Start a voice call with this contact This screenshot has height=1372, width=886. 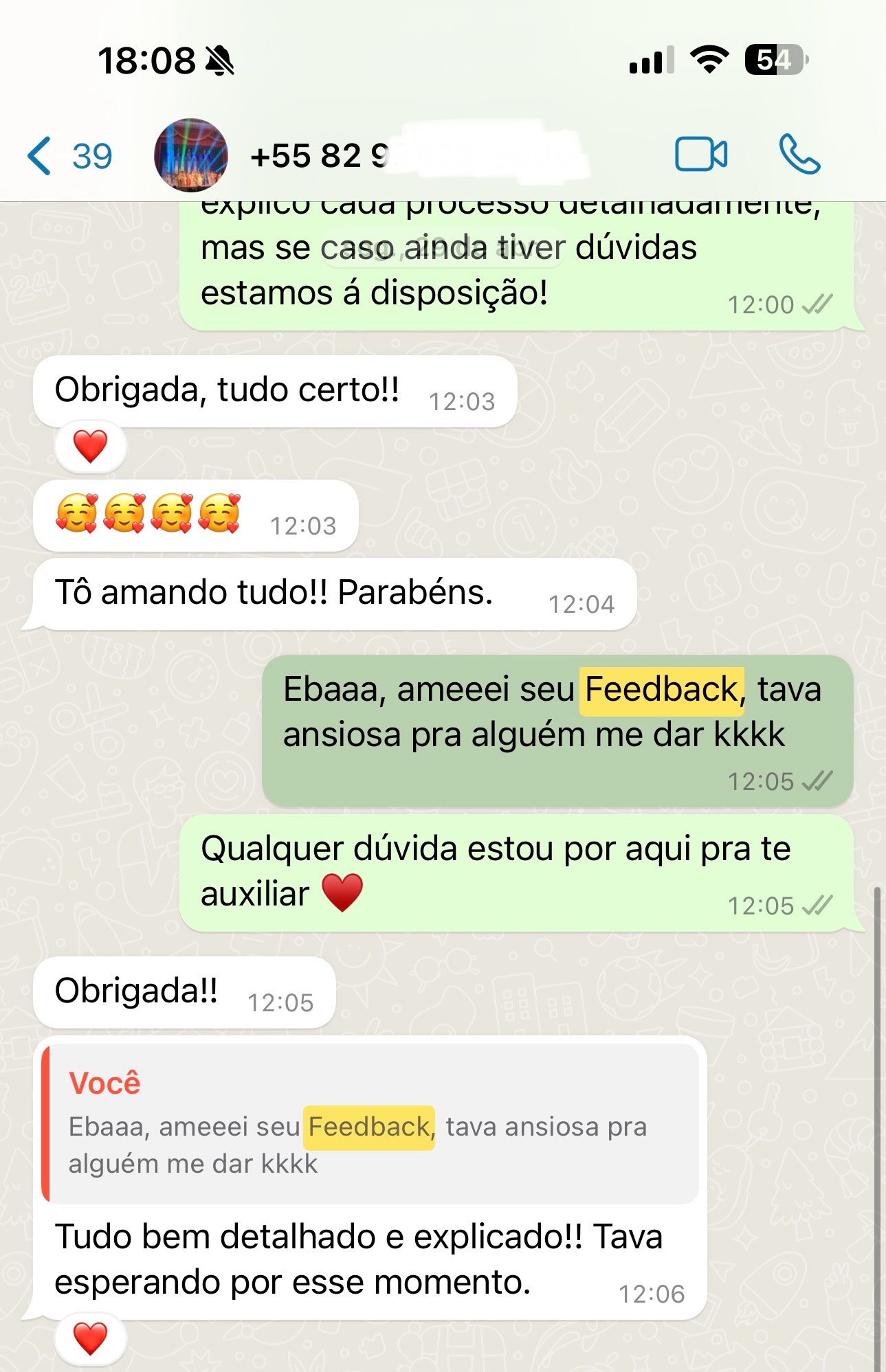[799, 154]
